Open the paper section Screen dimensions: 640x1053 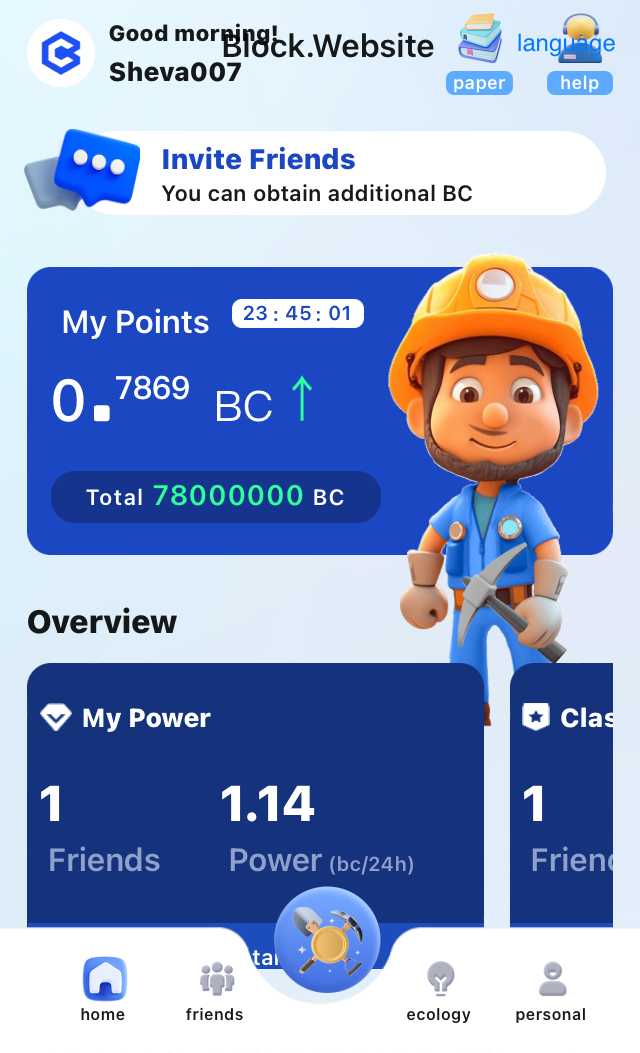480,56
